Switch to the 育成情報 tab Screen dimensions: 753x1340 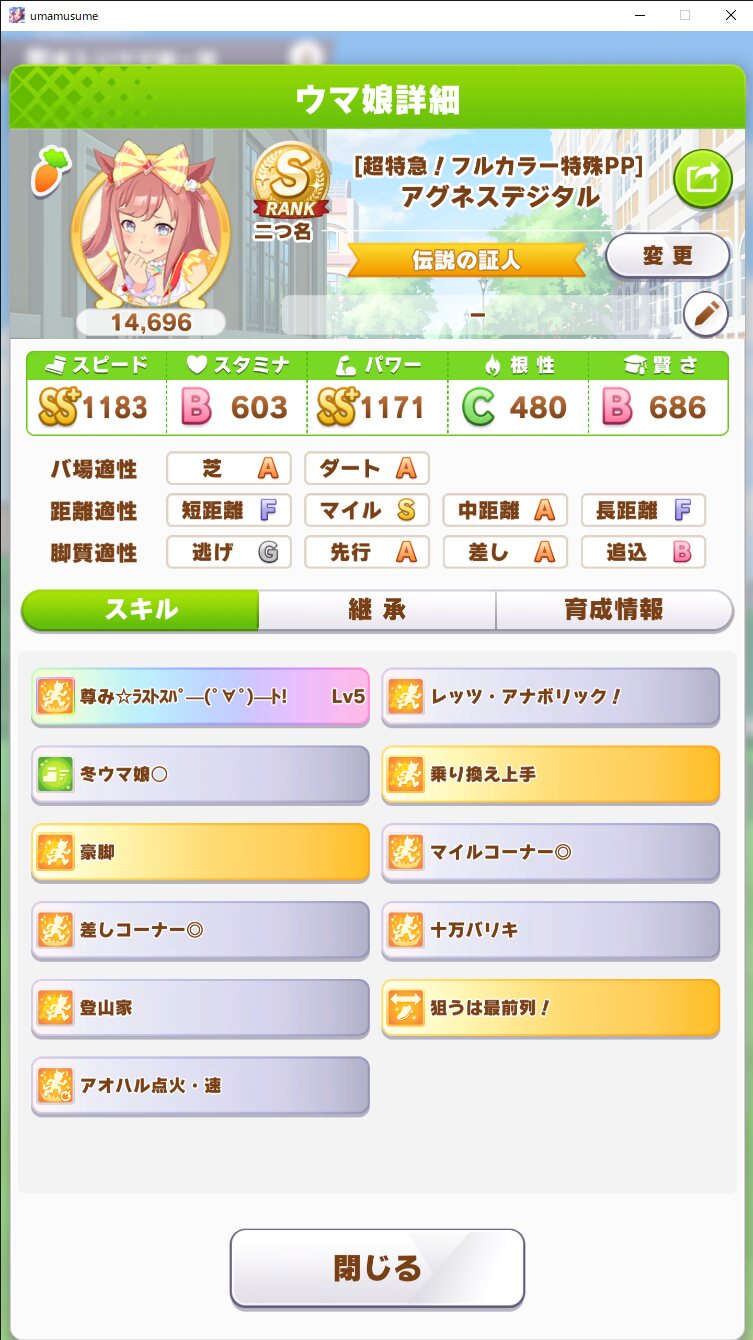614,610
